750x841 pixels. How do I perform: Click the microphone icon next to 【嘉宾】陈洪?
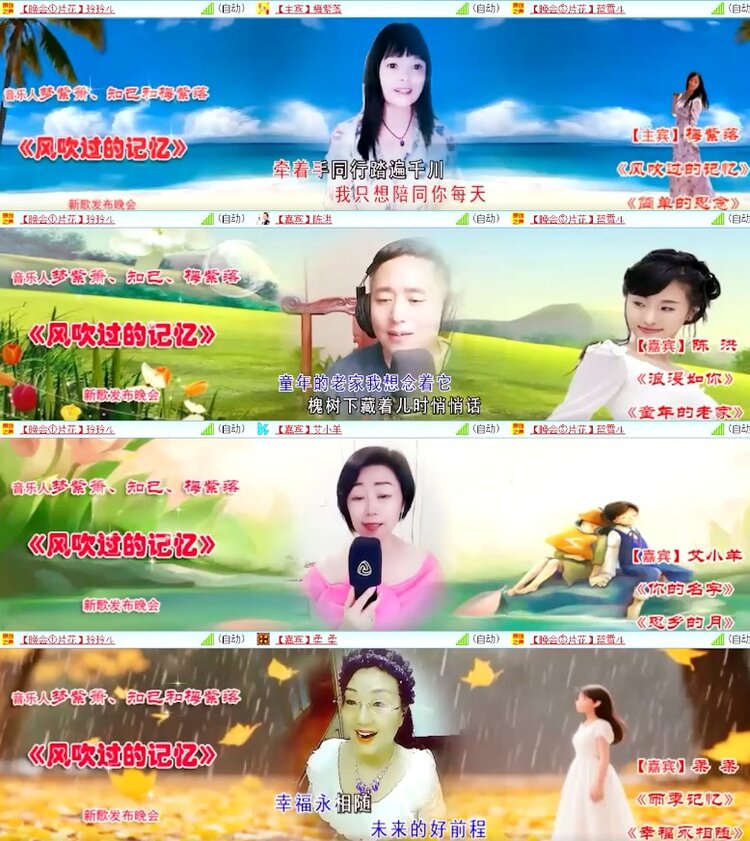tap(262, 216)
